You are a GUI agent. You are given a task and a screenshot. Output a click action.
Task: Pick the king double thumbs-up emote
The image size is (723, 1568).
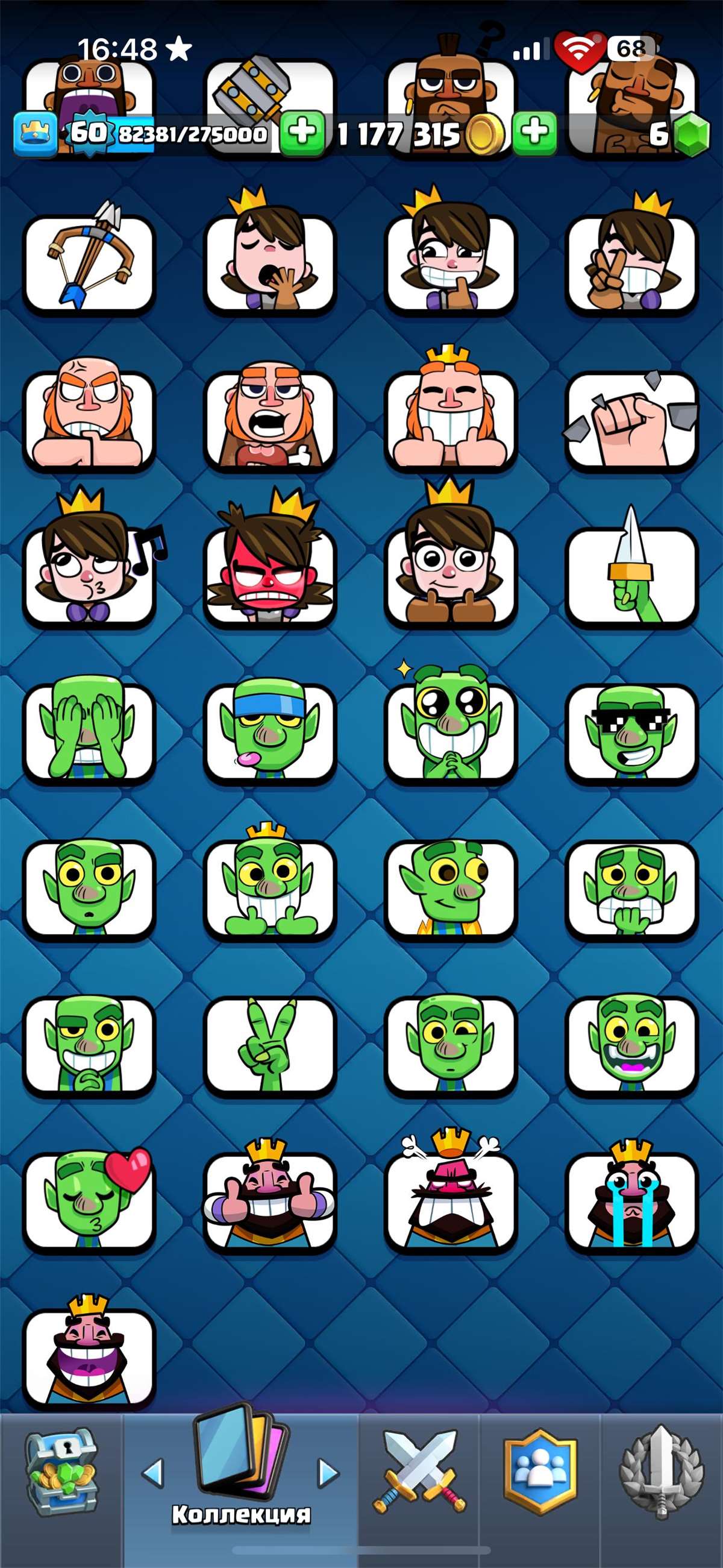269,1199
